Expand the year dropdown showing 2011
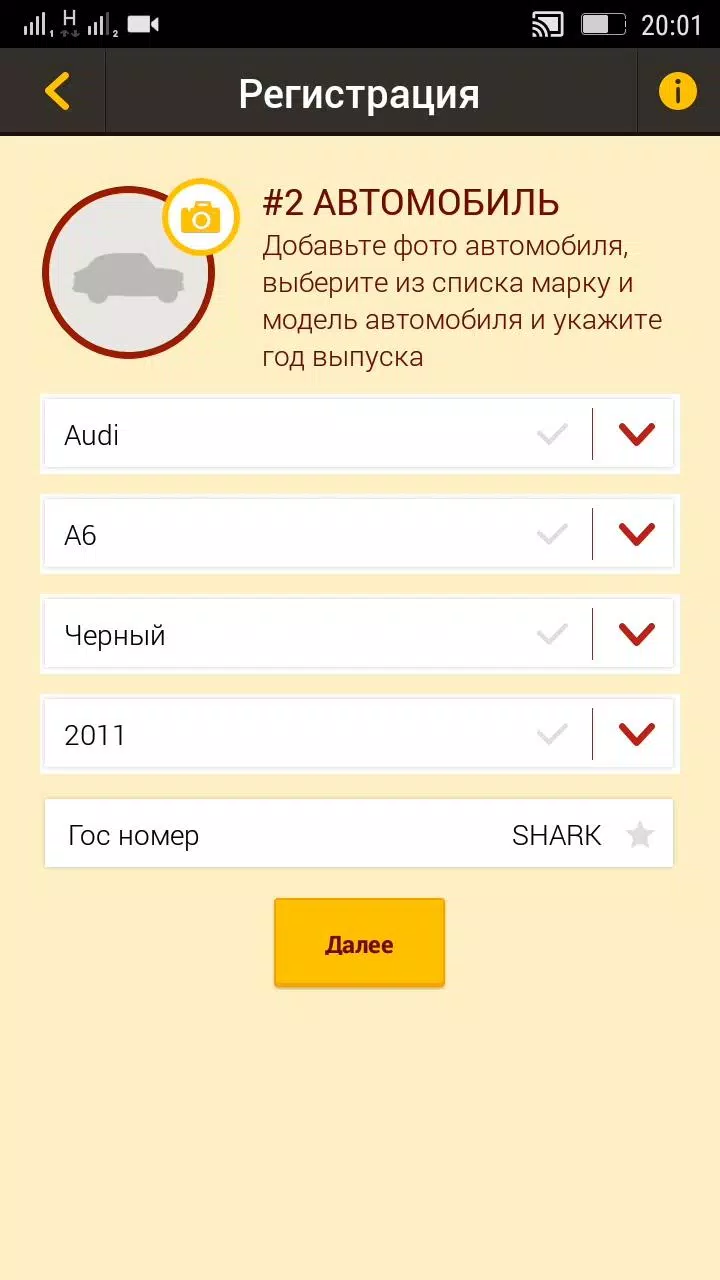This screenshot has height=1280, width=720. point(636,733)
